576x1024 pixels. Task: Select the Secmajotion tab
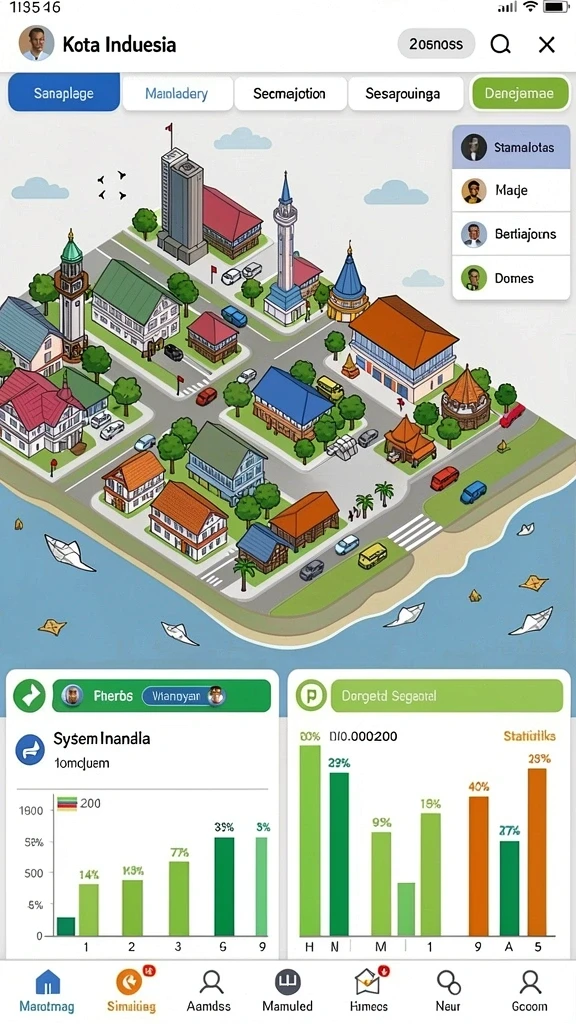pos(289,93)
